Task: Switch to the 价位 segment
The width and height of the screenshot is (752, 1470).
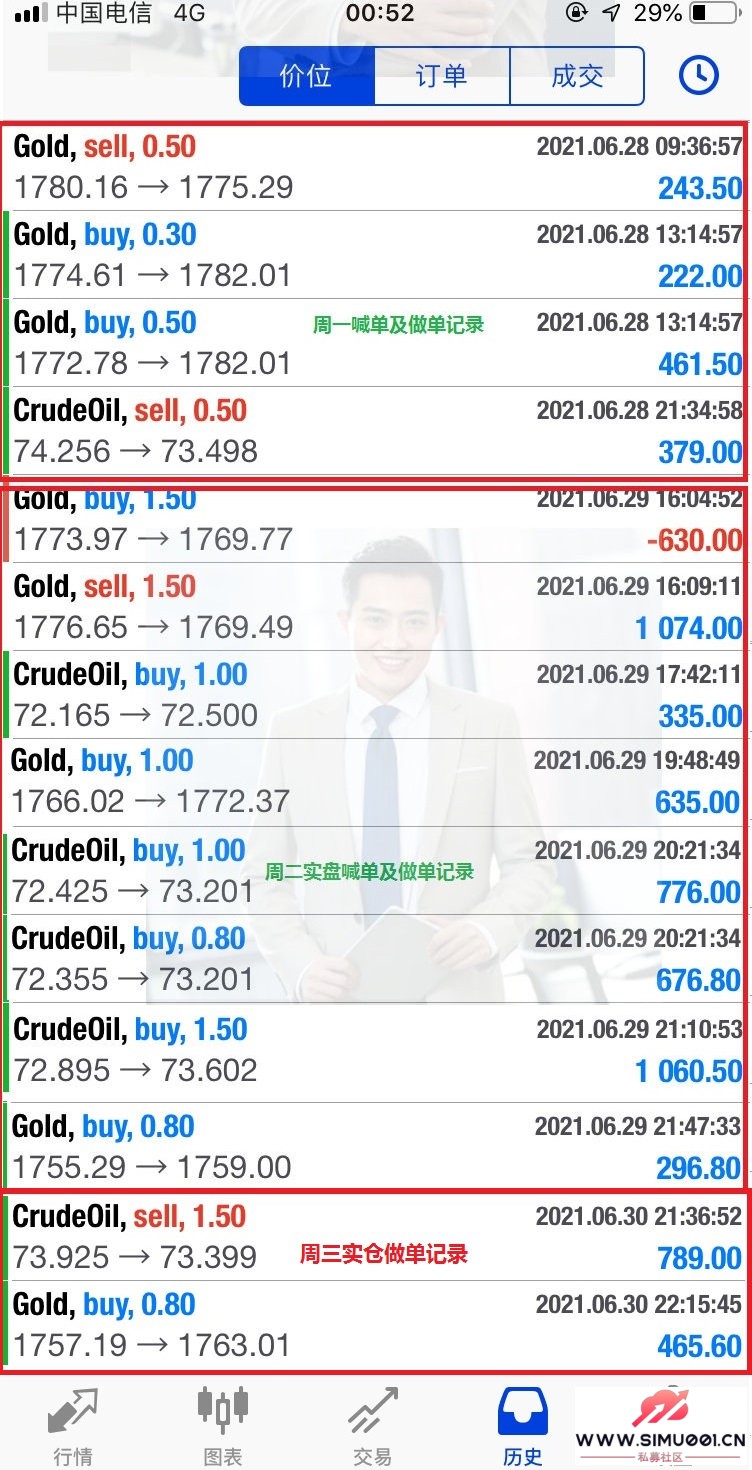Action: (306, 76)
